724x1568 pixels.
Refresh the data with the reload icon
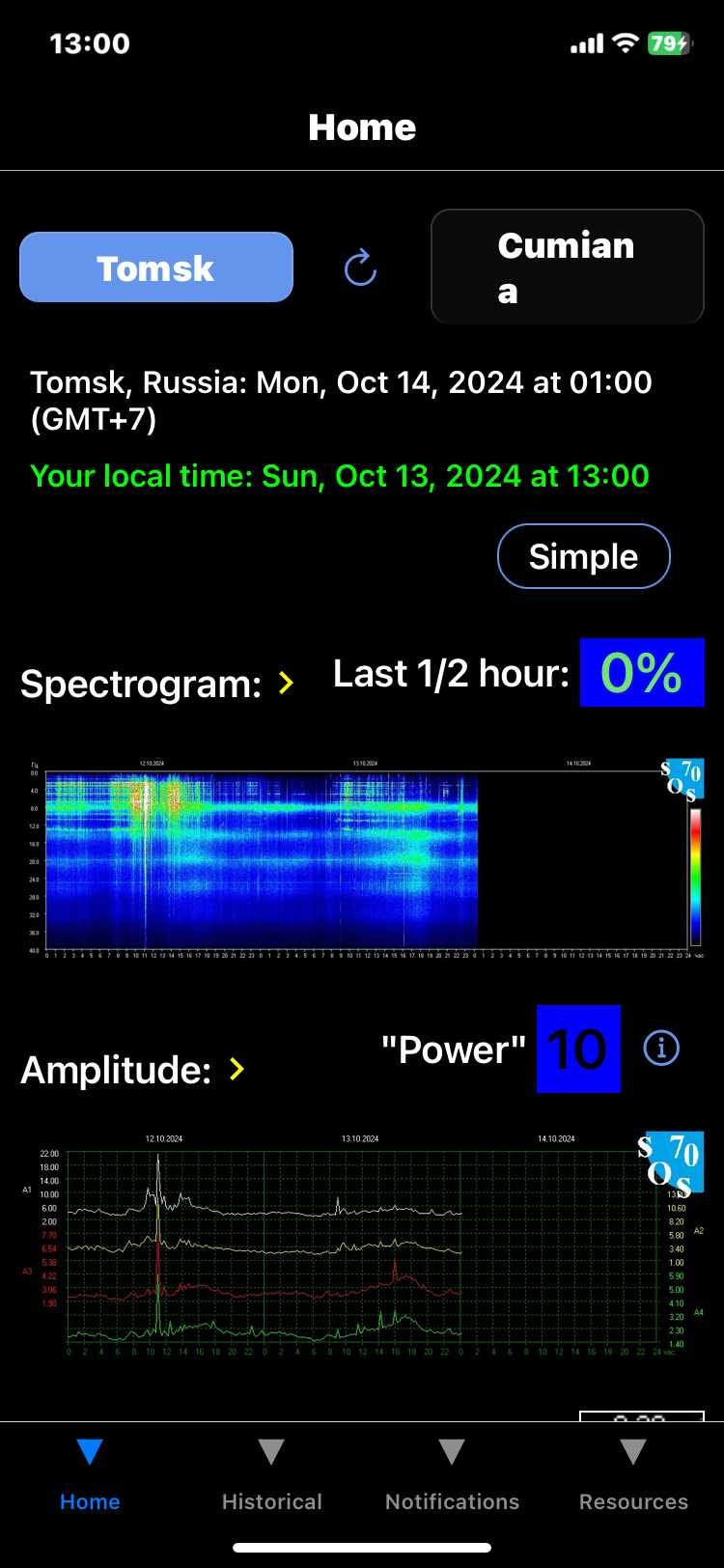(x=360, y=267)
